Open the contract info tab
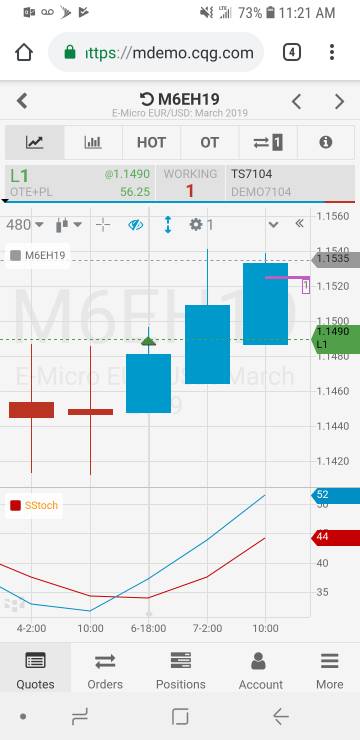Image resolution: width=360 pixels, height=740 pixels. tap(326, 143)
